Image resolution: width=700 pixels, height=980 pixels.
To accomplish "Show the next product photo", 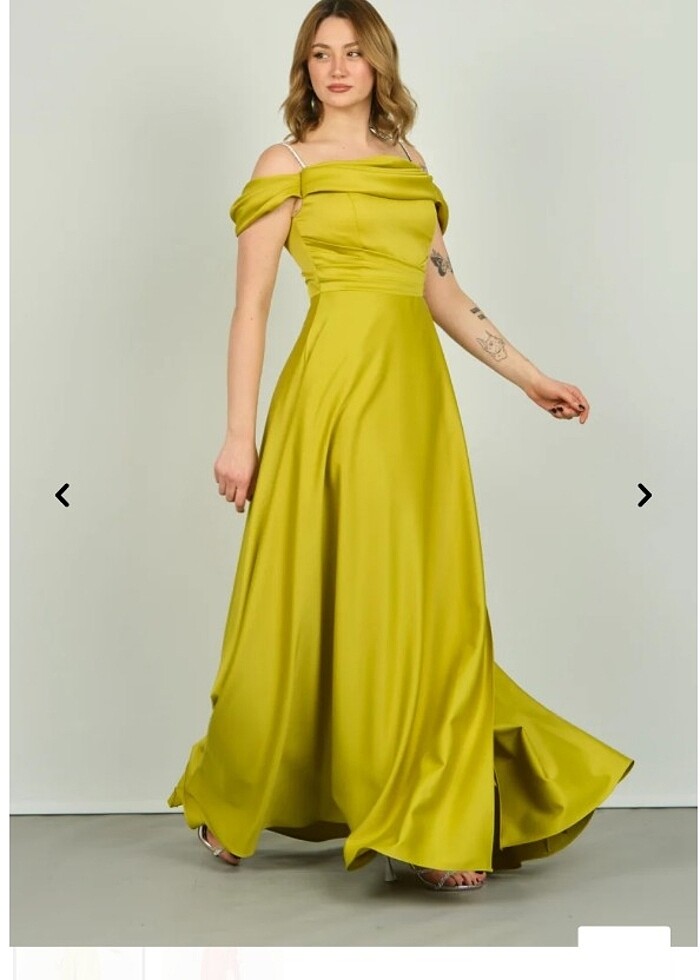I will tap(644, 495).
